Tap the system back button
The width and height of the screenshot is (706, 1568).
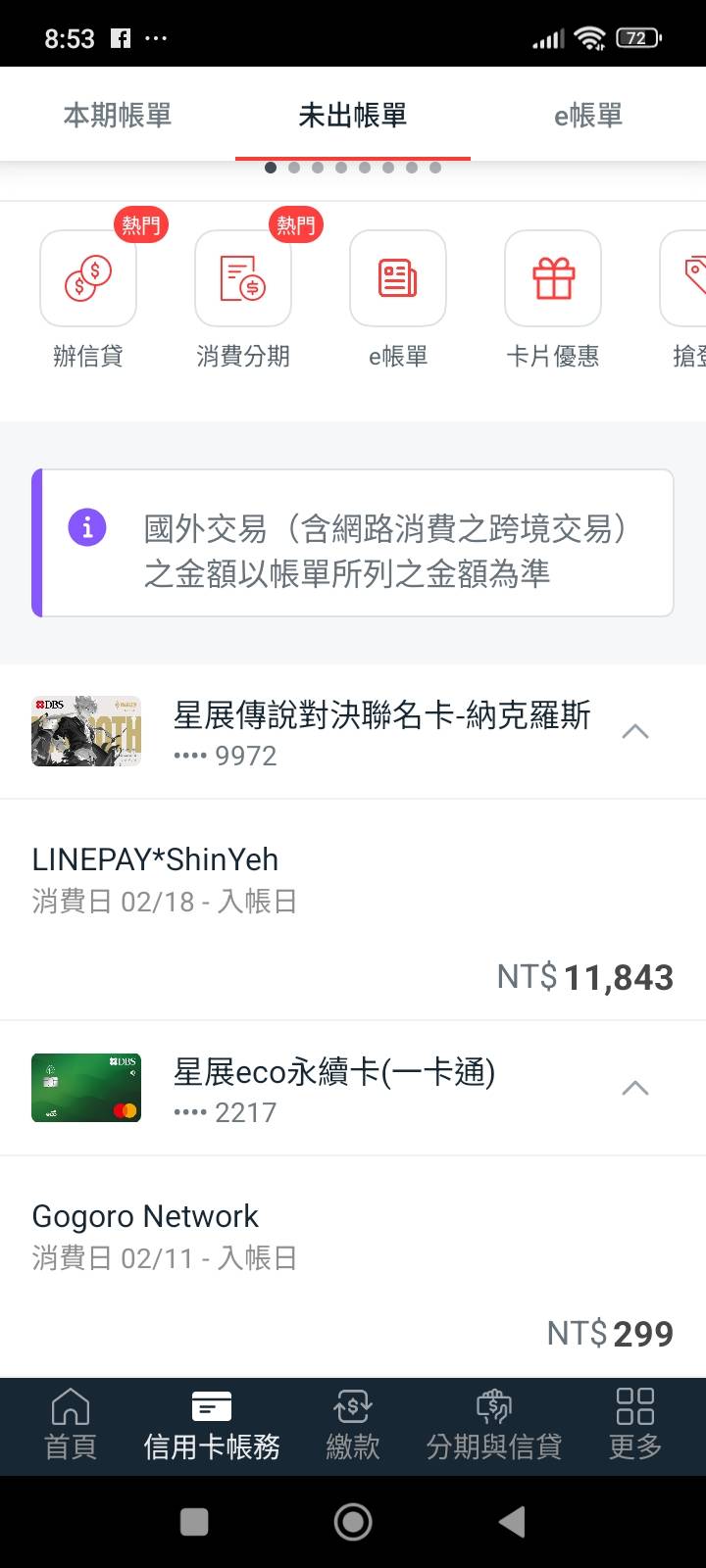[511, 1522]
